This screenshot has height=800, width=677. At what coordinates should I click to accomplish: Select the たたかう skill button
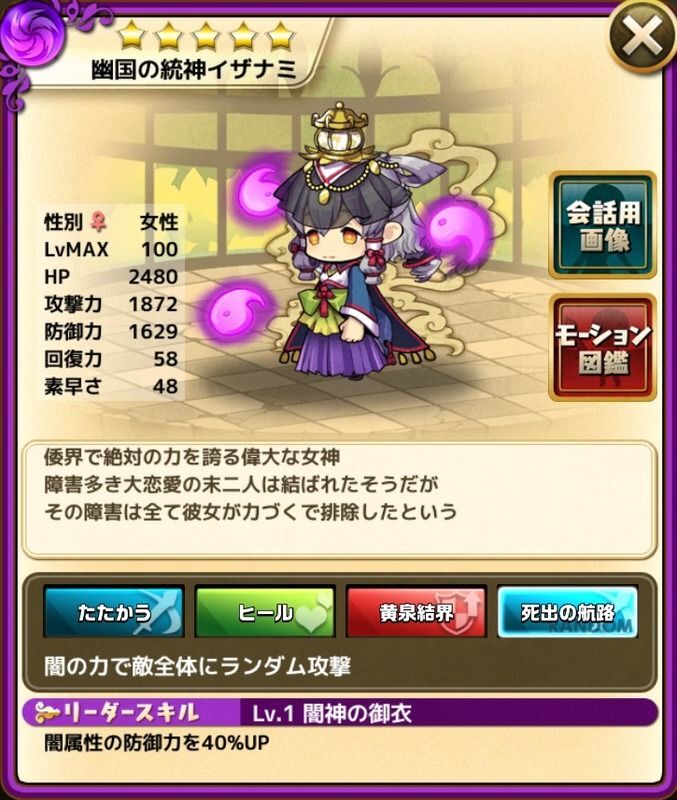[114, 612]
